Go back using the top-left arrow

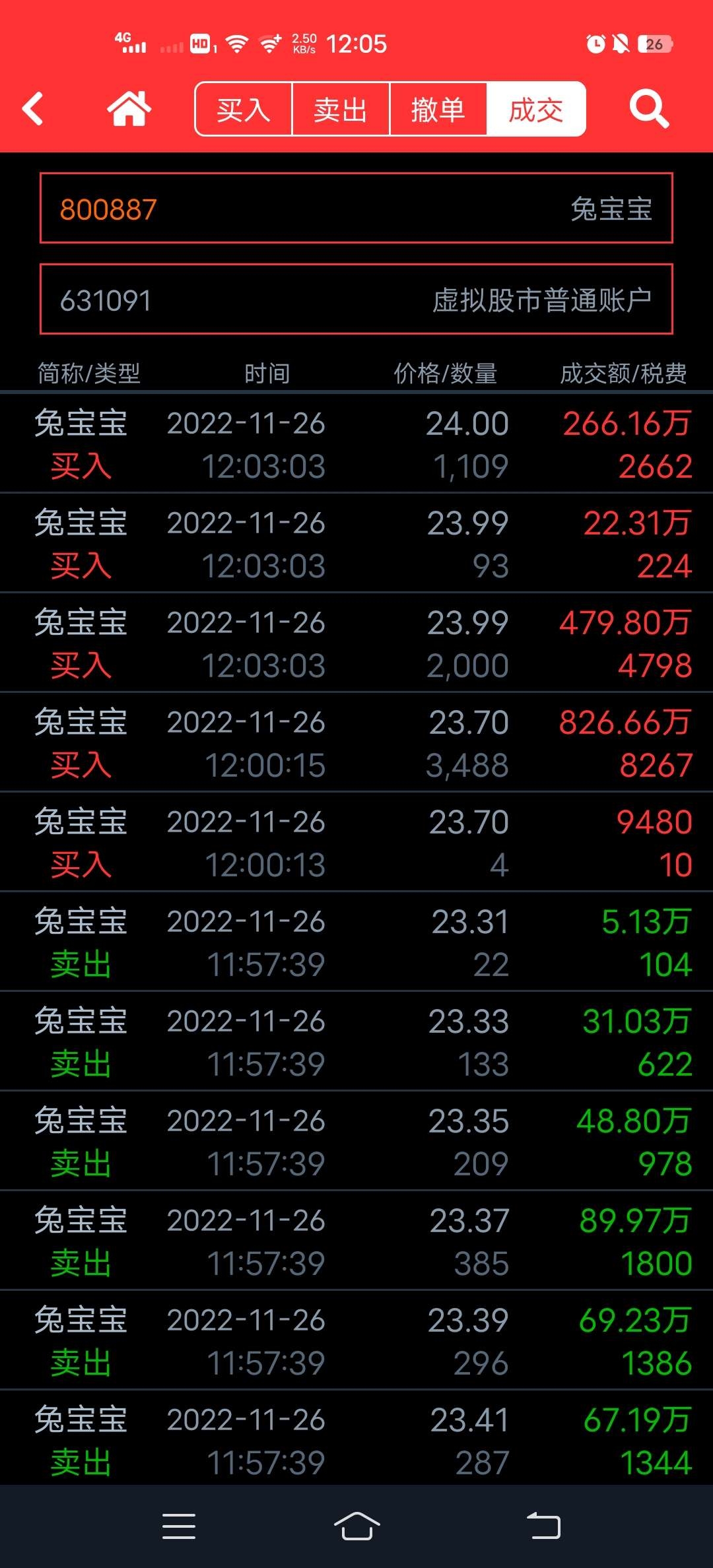tap(33, 109)
